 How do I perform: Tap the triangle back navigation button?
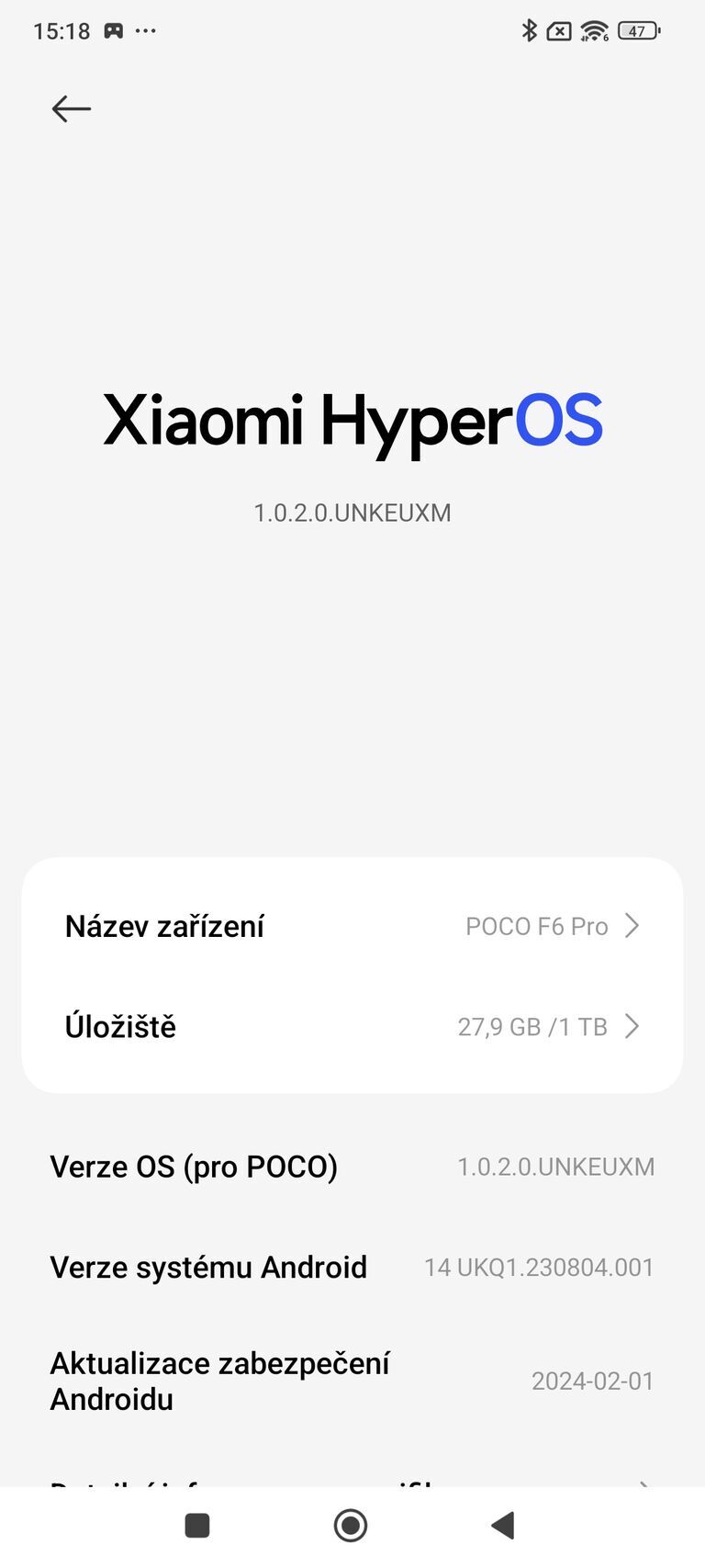coord(502,1525)
